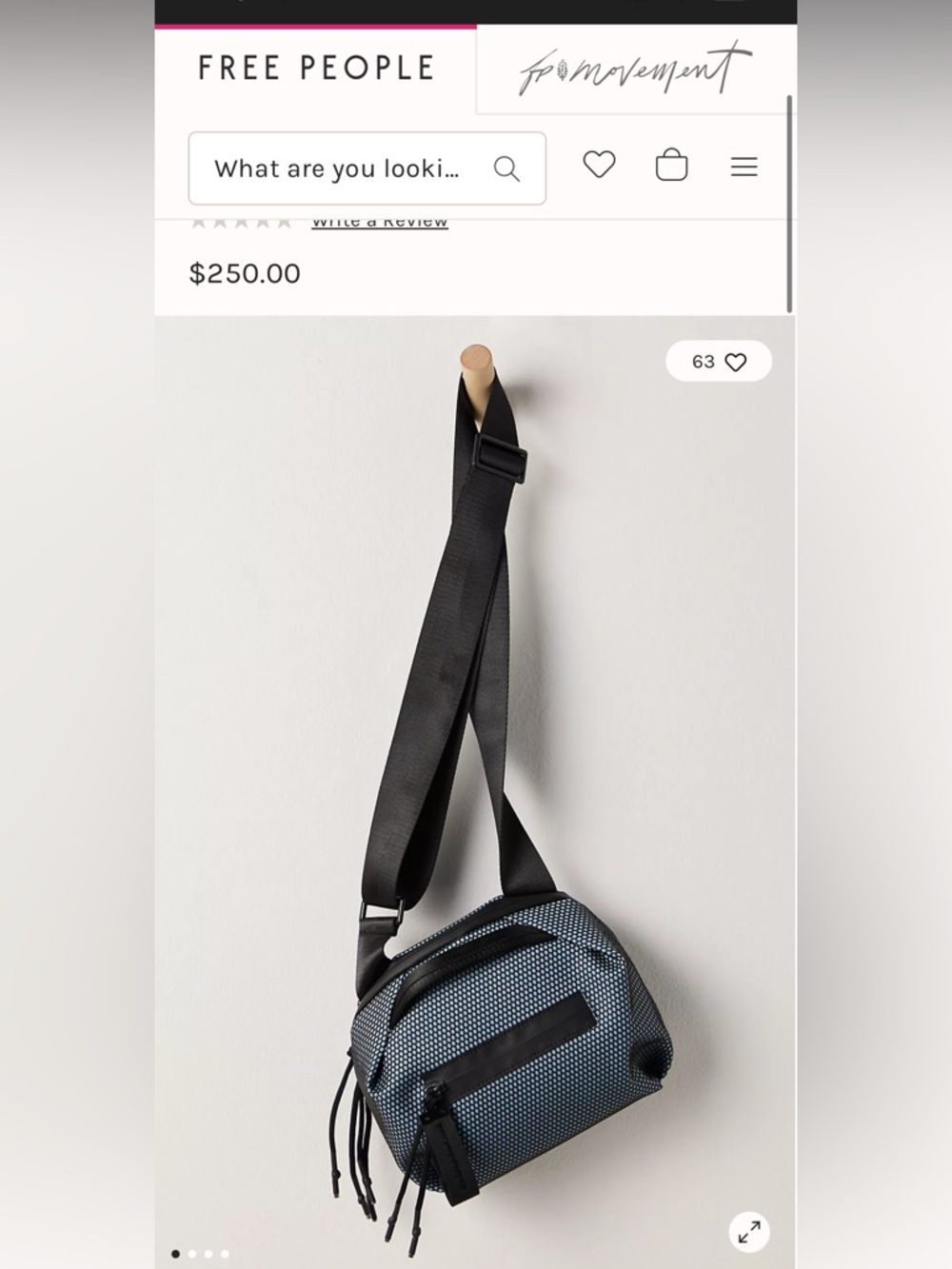952x1269 pixels.
Task: Select the second image carousel dot
Action: (x=192, y=1255)
